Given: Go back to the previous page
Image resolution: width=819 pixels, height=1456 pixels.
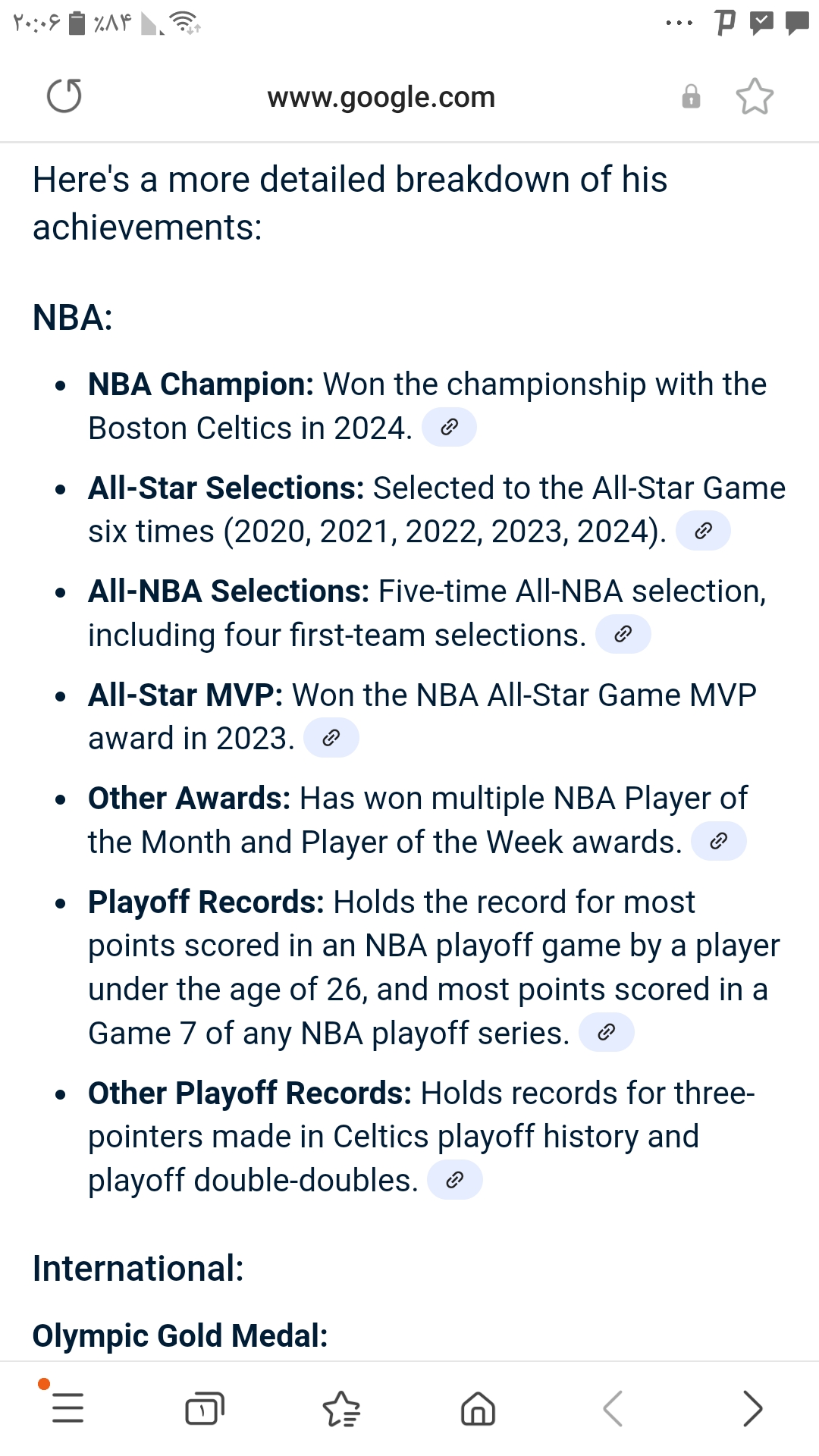Looking at the screenshot, I should (x=613, y=1408).
